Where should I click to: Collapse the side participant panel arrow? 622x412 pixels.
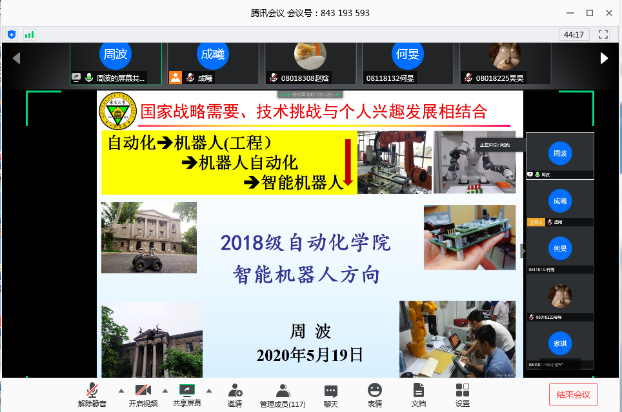[x=521, y=251]
